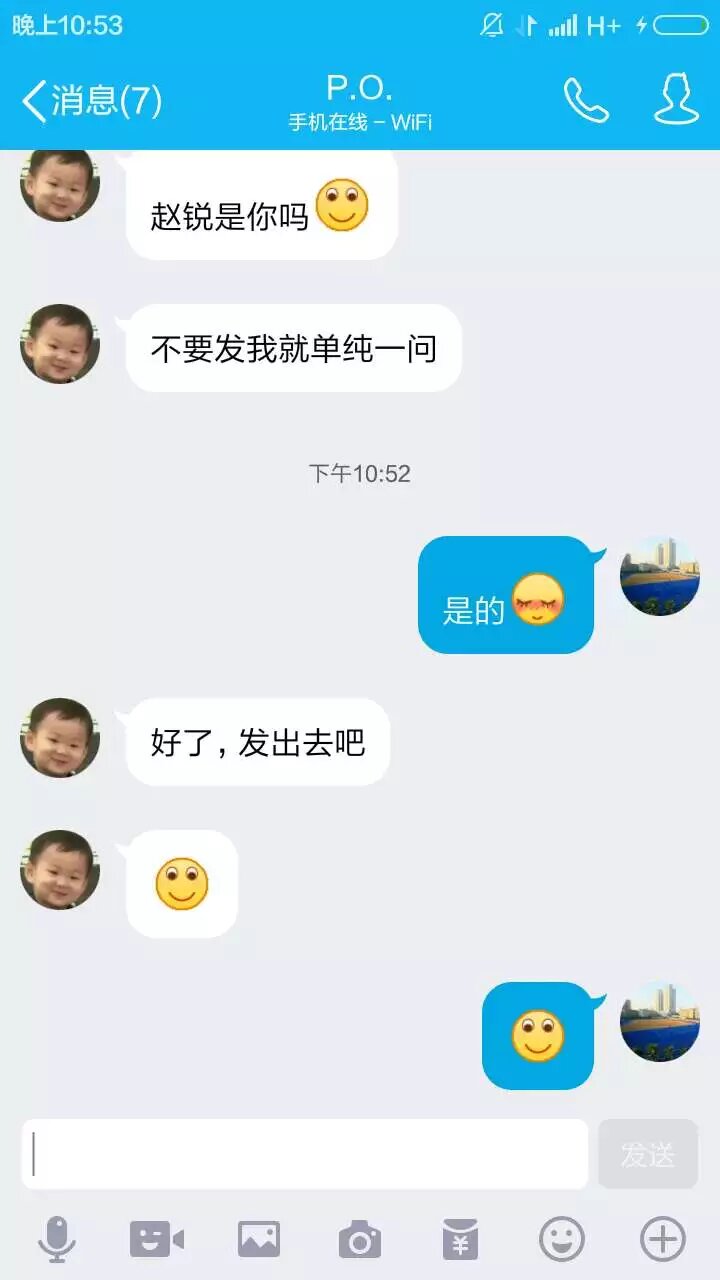Viewport: 720px width, 1280px height.
Task: Tap the sender's avatar beside 好了,发出去吧
Action: click(x=60, y=738)
